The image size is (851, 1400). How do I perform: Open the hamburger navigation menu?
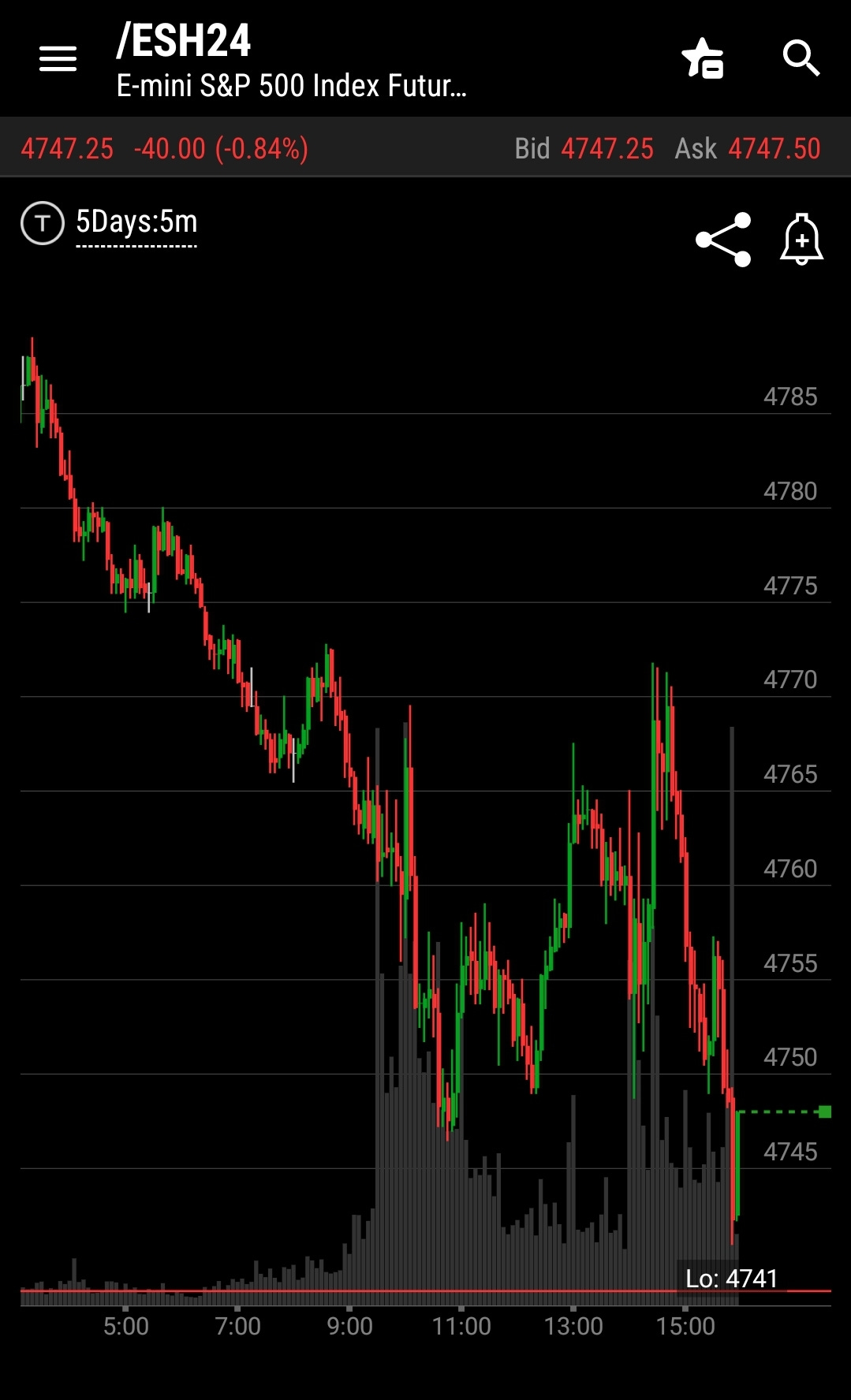tap(58, 58)
